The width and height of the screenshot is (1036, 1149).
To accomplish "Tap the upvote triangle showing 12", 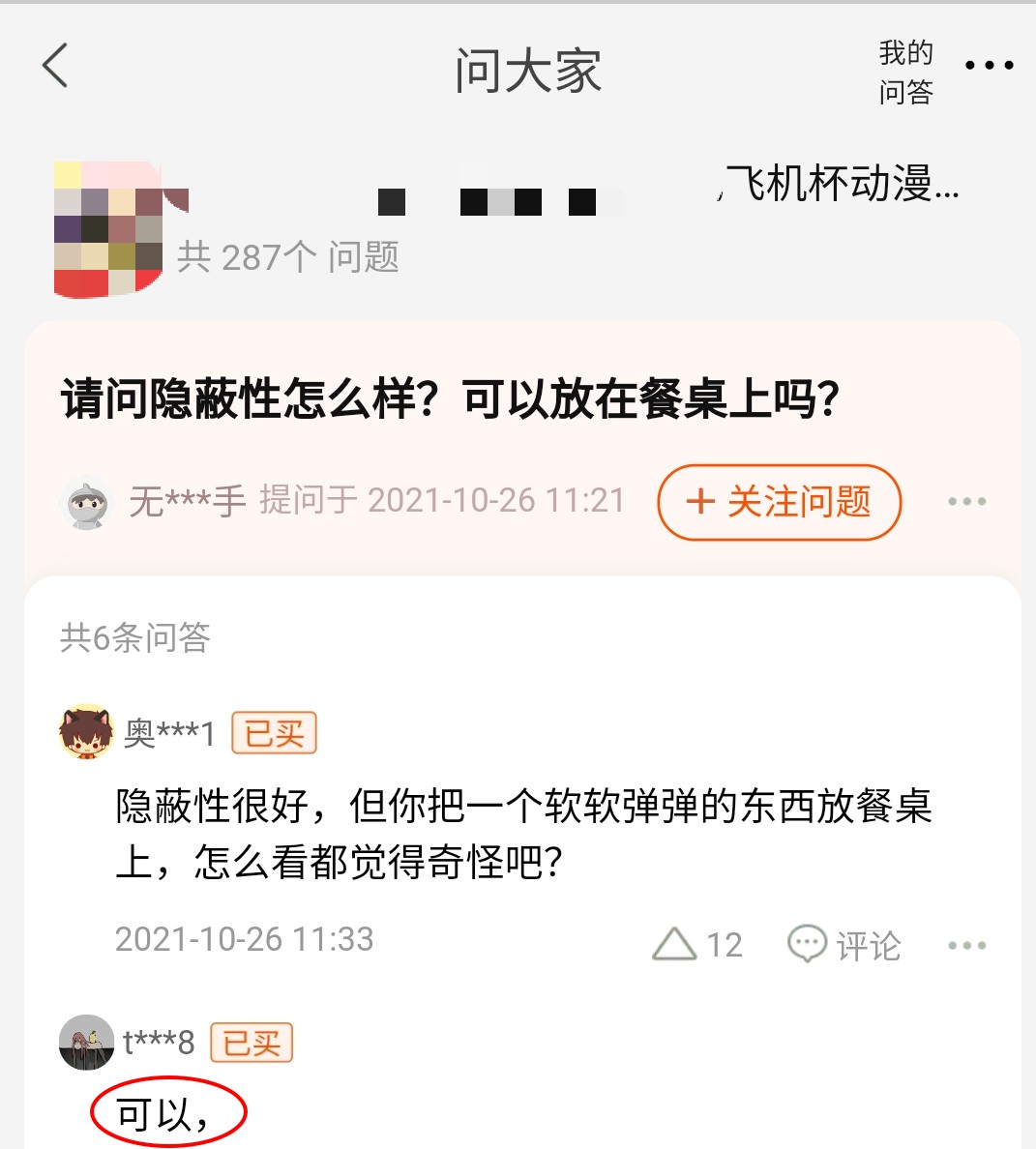I will pyautogui.click(x=696, y=943).
